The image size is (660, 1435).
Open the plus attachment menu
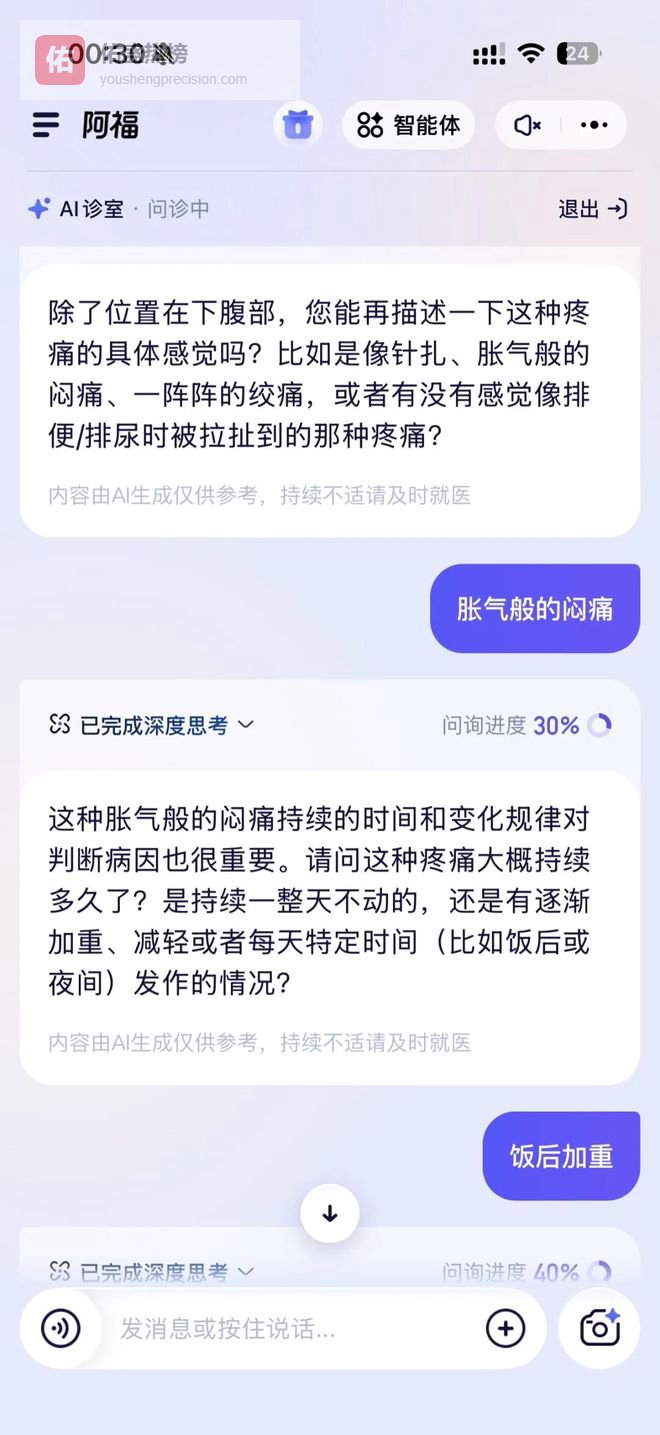[505, 1328]
